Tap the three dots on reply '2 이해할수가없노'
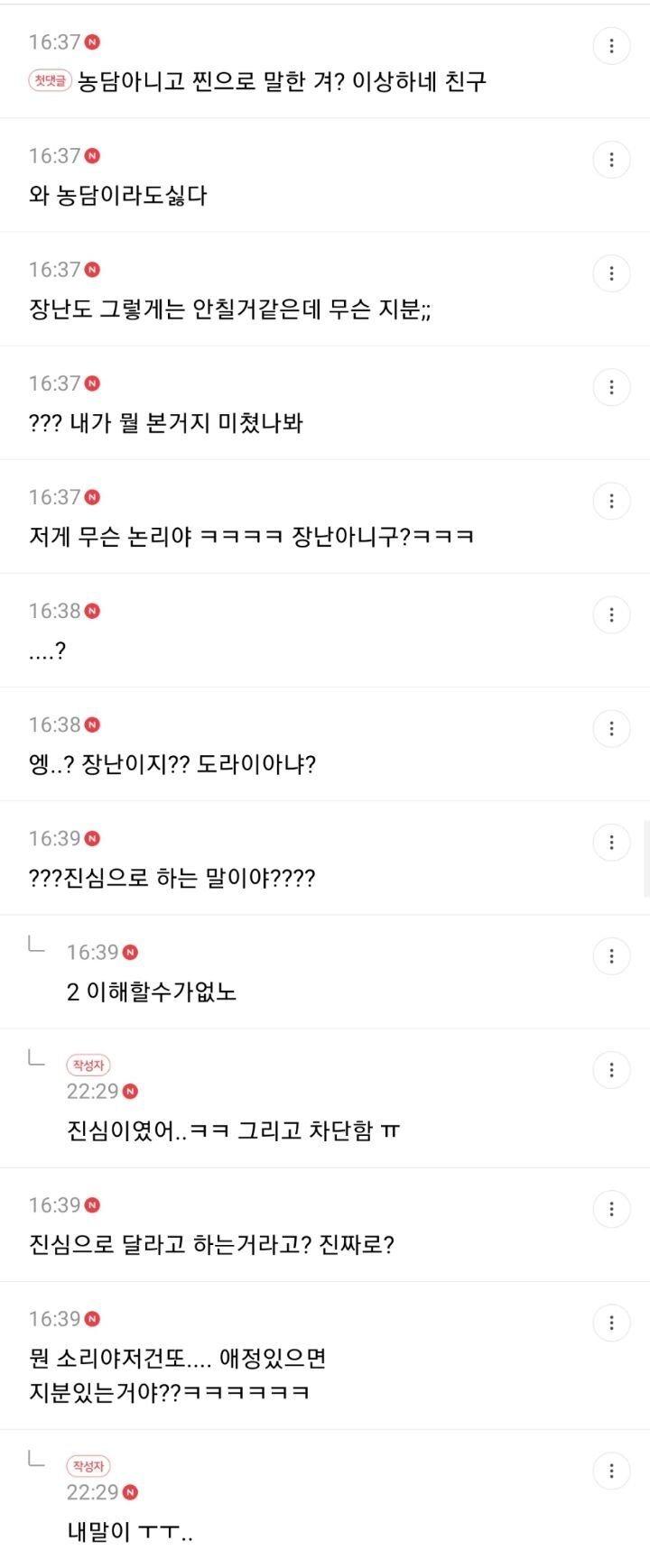Viewport: 650px width, 1568px height. click(611, 955)
